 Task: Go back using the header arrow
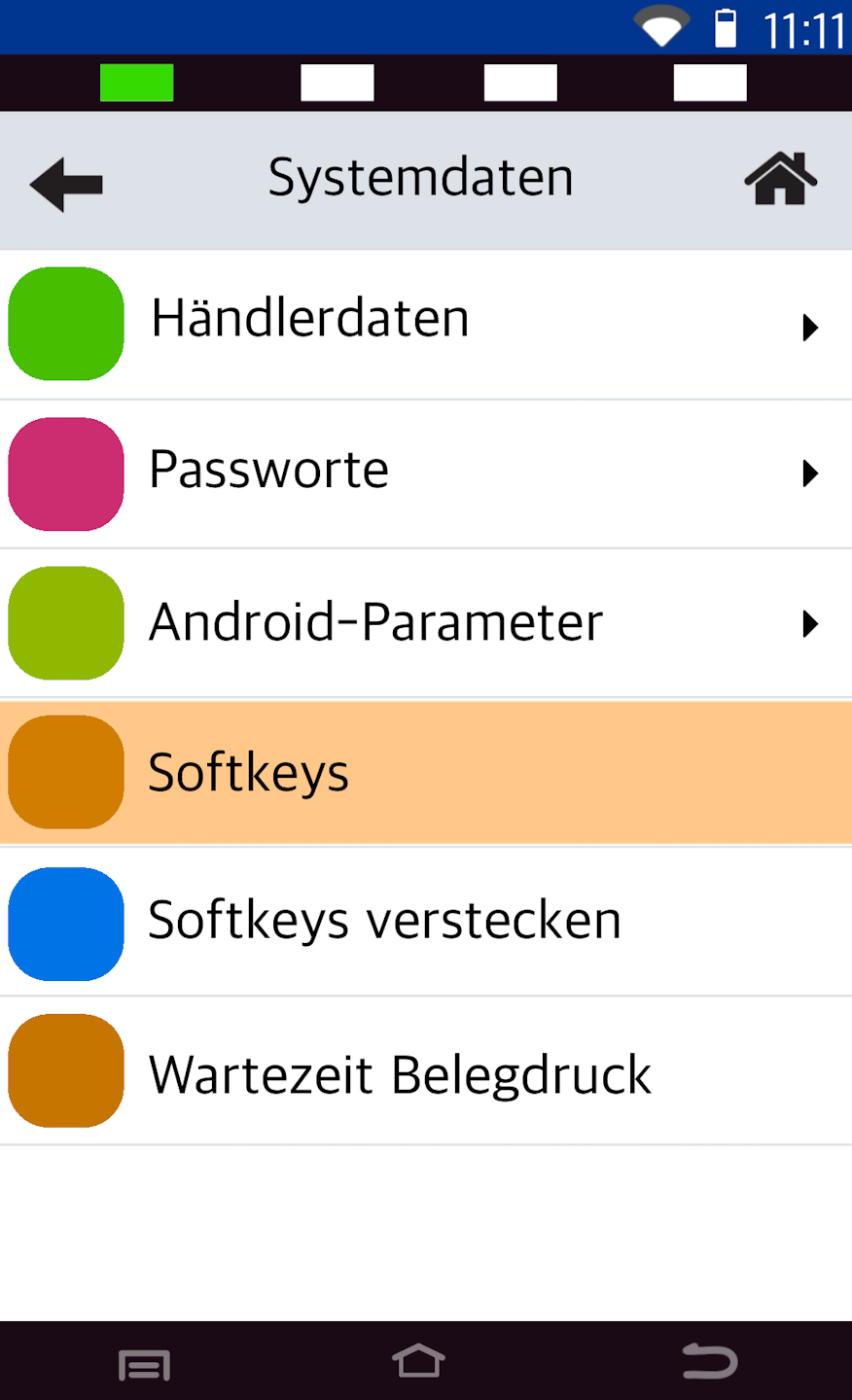[66, 184]
